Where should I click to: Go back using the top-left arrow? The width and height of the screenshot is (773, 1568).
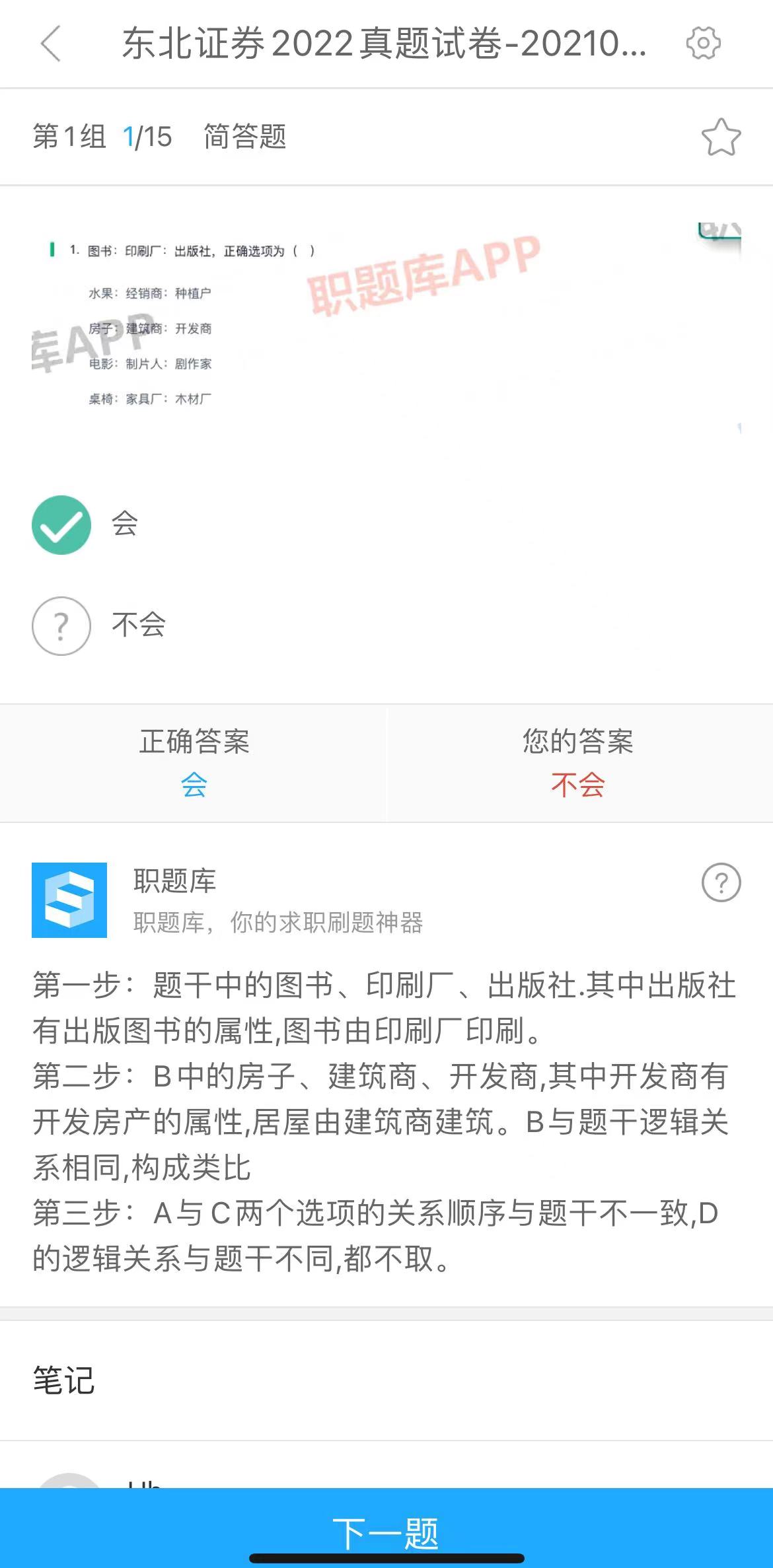[51, 44]
